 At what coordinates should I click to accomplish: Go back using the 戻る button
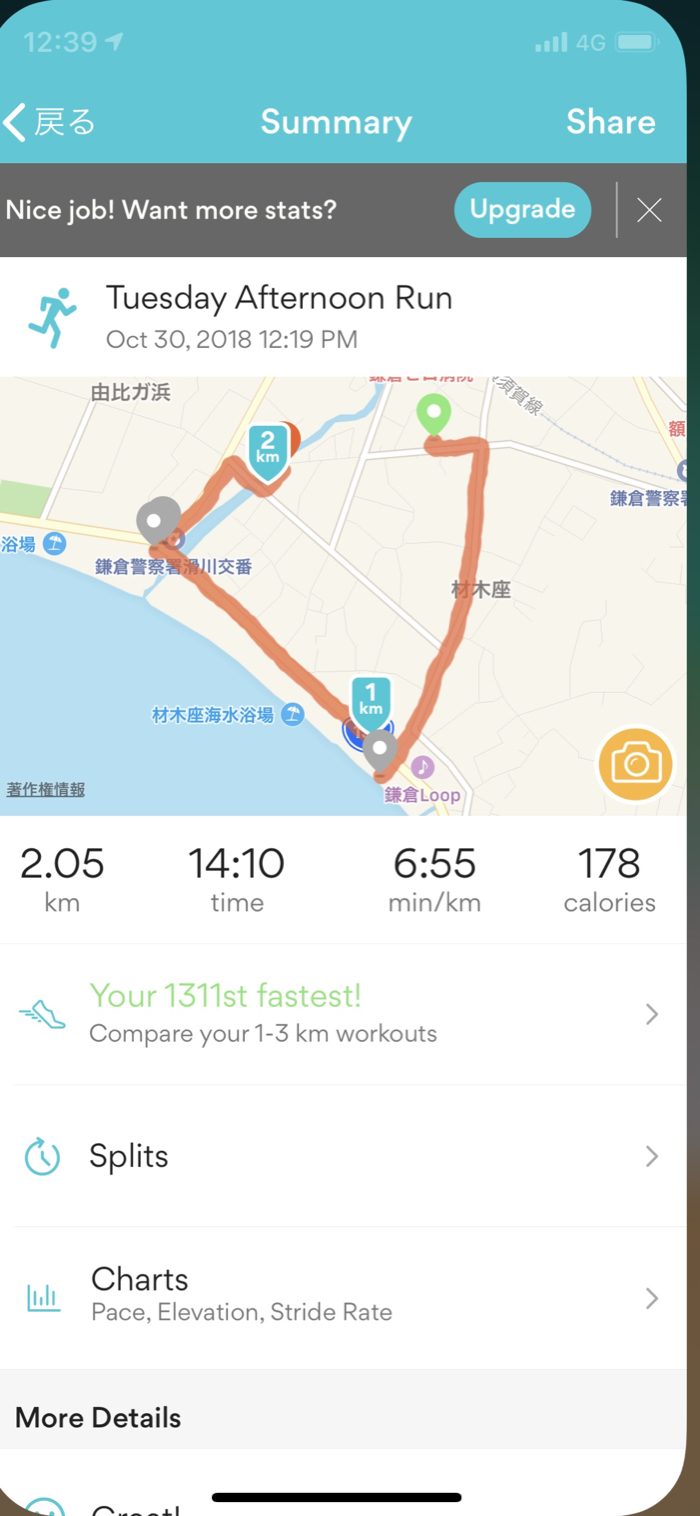(50, 122)
